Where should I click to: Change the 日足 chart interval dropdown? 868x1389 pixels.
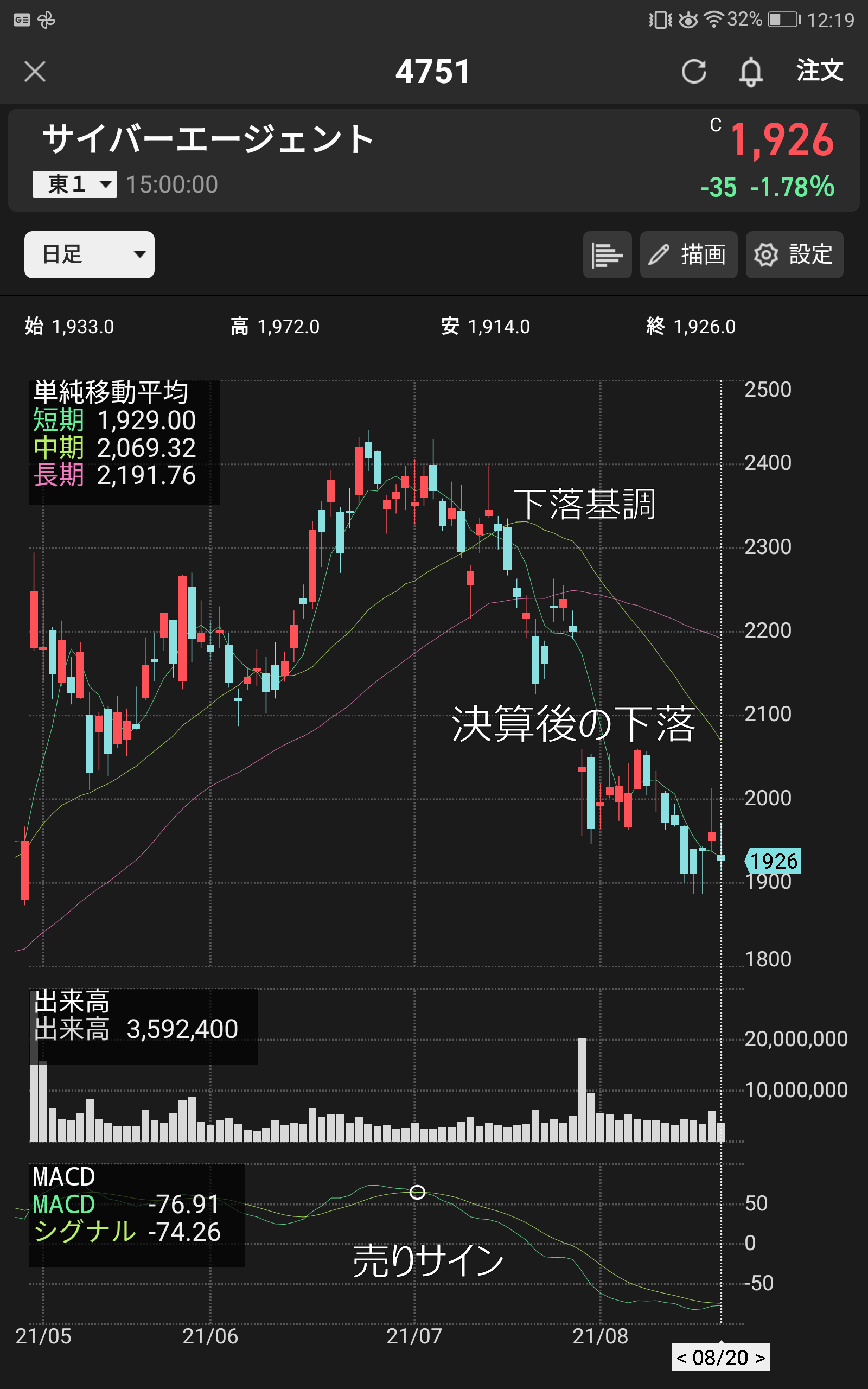[89, 254]
